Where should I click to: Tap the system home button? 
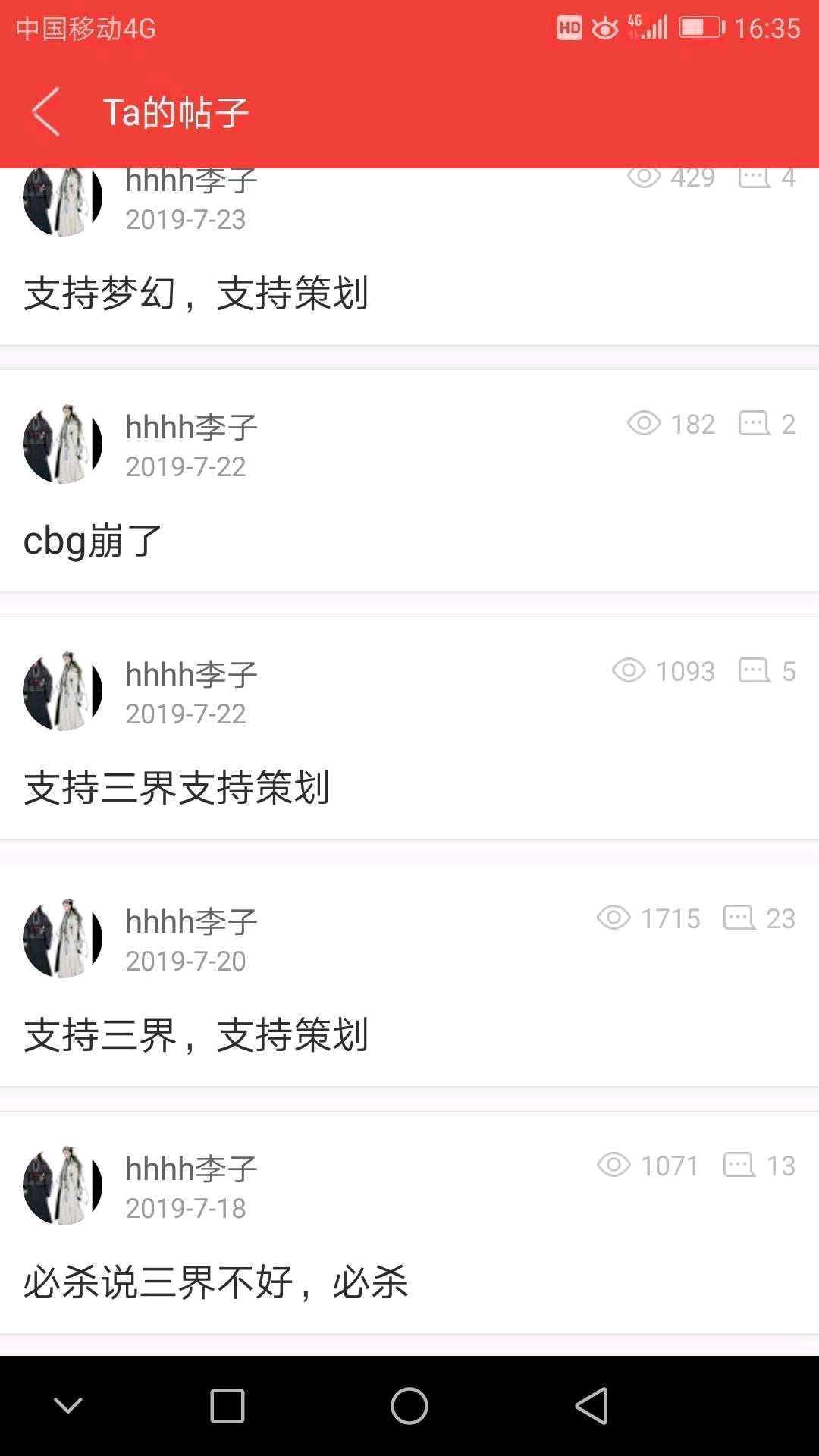[409, 1406]
